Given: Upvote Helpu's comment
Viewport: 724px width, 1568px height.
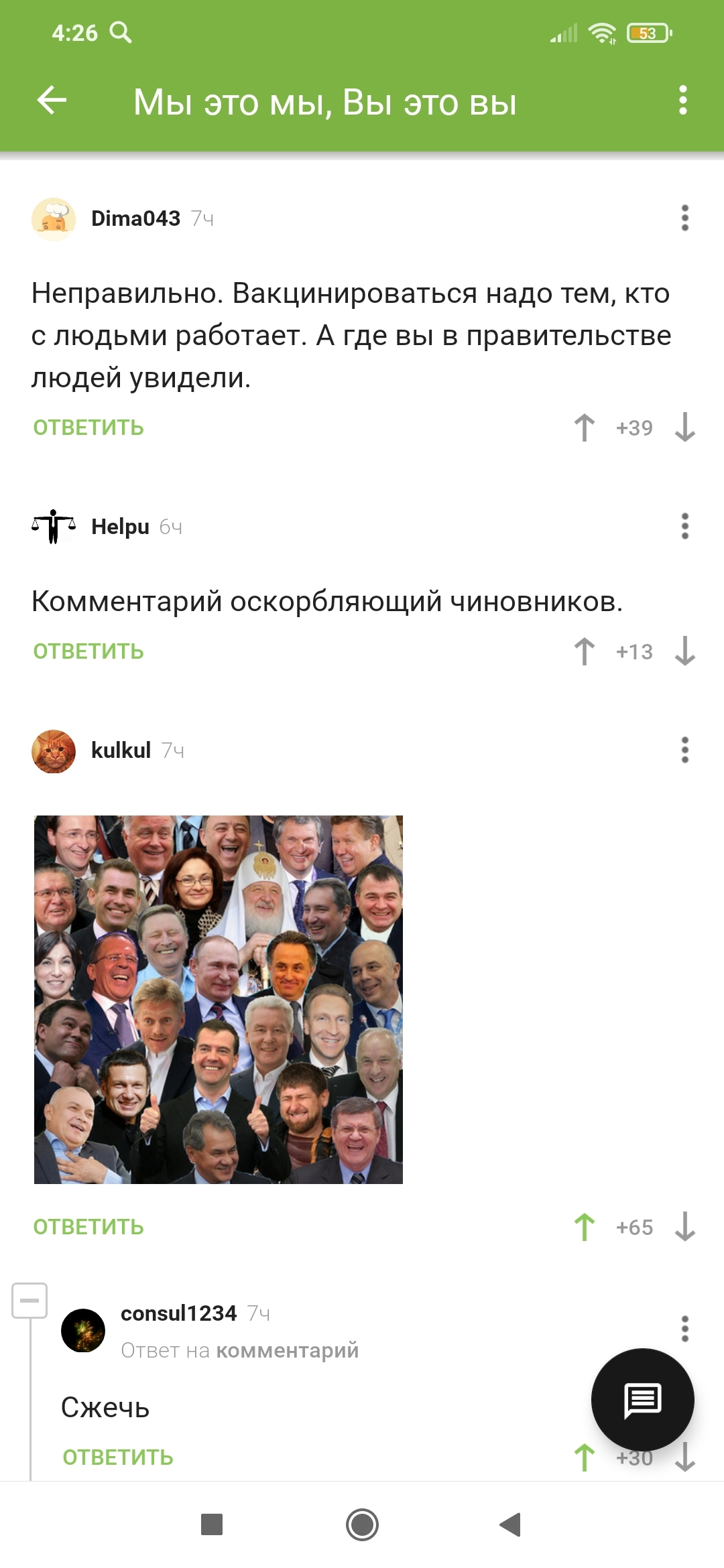Looking at the screenshot, I should click(x=584, y=651).
